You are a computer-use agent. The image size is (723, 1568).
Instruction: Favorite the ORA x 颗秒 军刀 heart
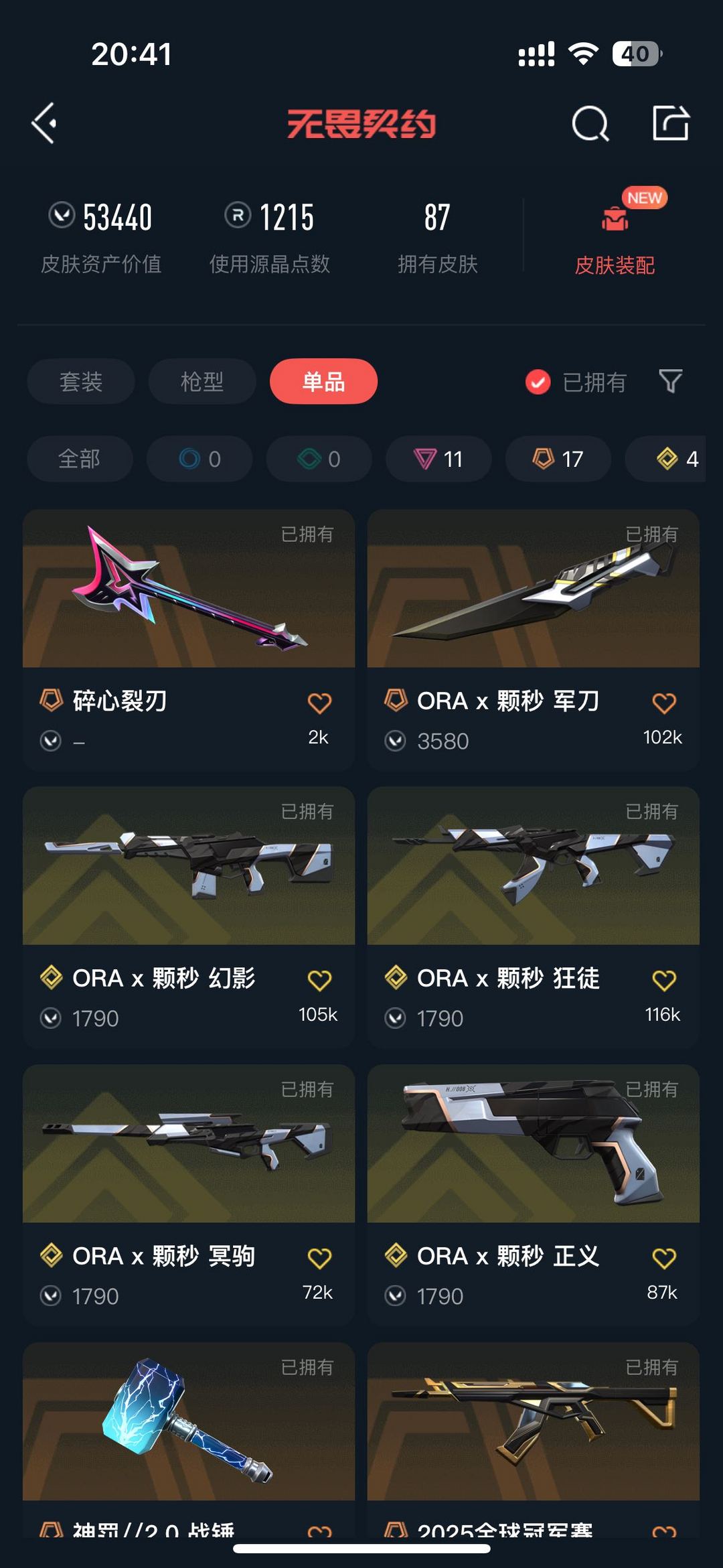click(x=663, y=703)
